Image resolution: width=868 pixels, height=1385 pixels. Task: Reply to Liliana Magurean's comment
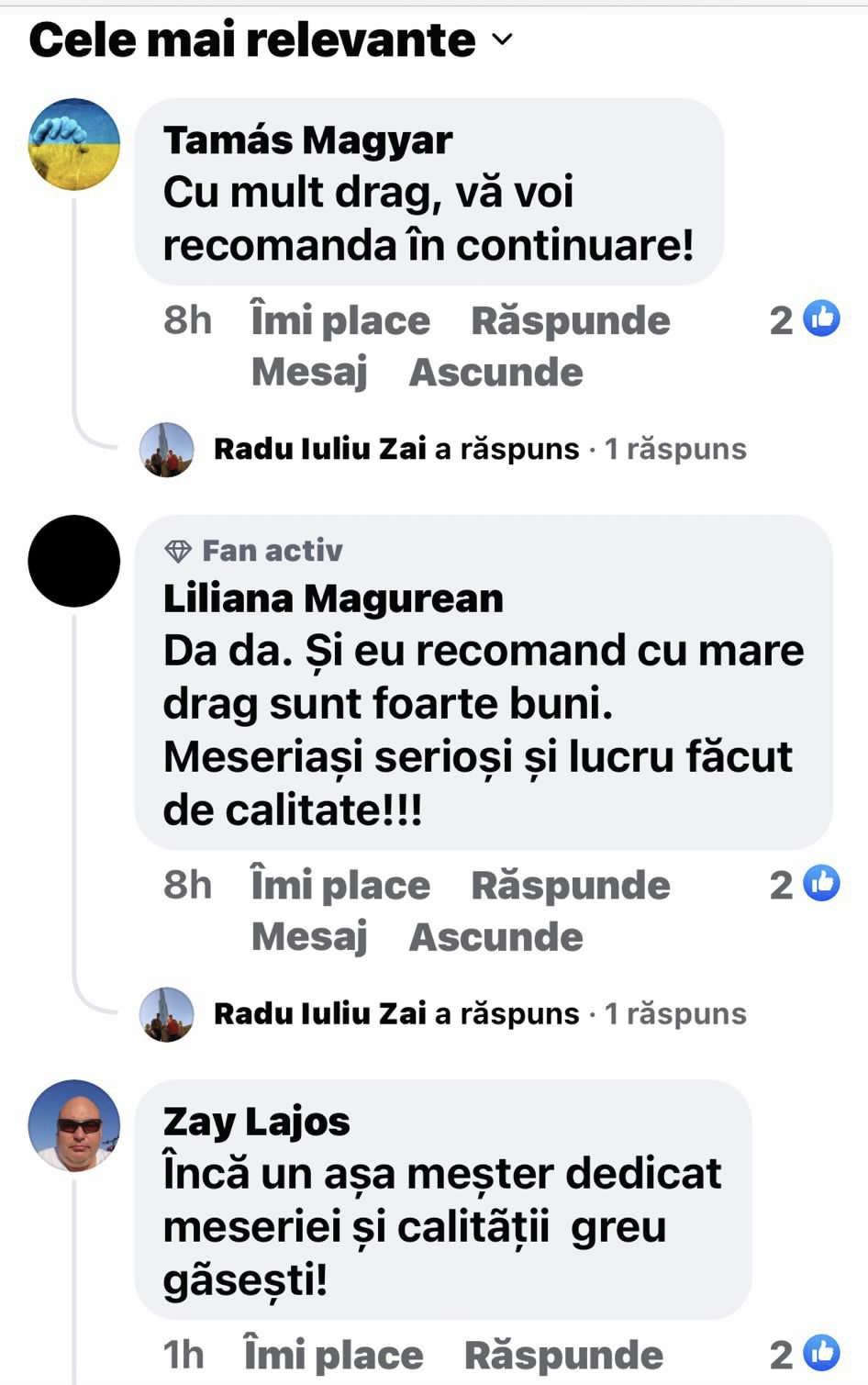click(x=570, y=886)
